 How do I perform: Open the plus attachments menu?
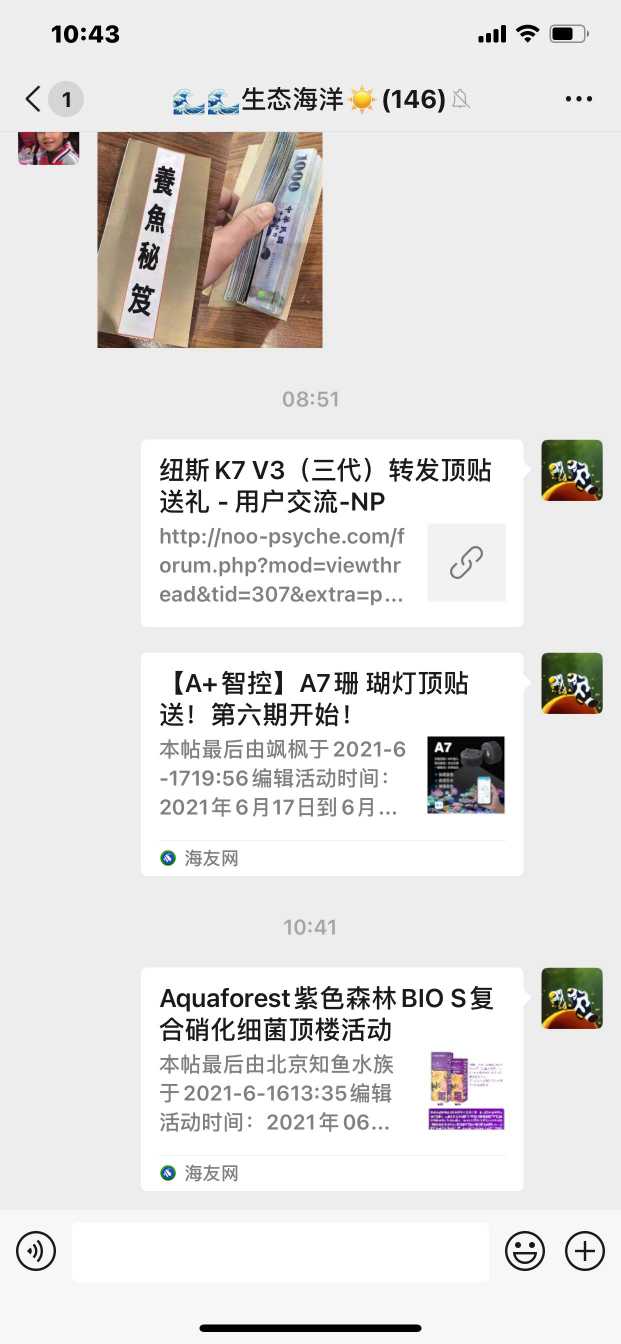click(585, 1251)
